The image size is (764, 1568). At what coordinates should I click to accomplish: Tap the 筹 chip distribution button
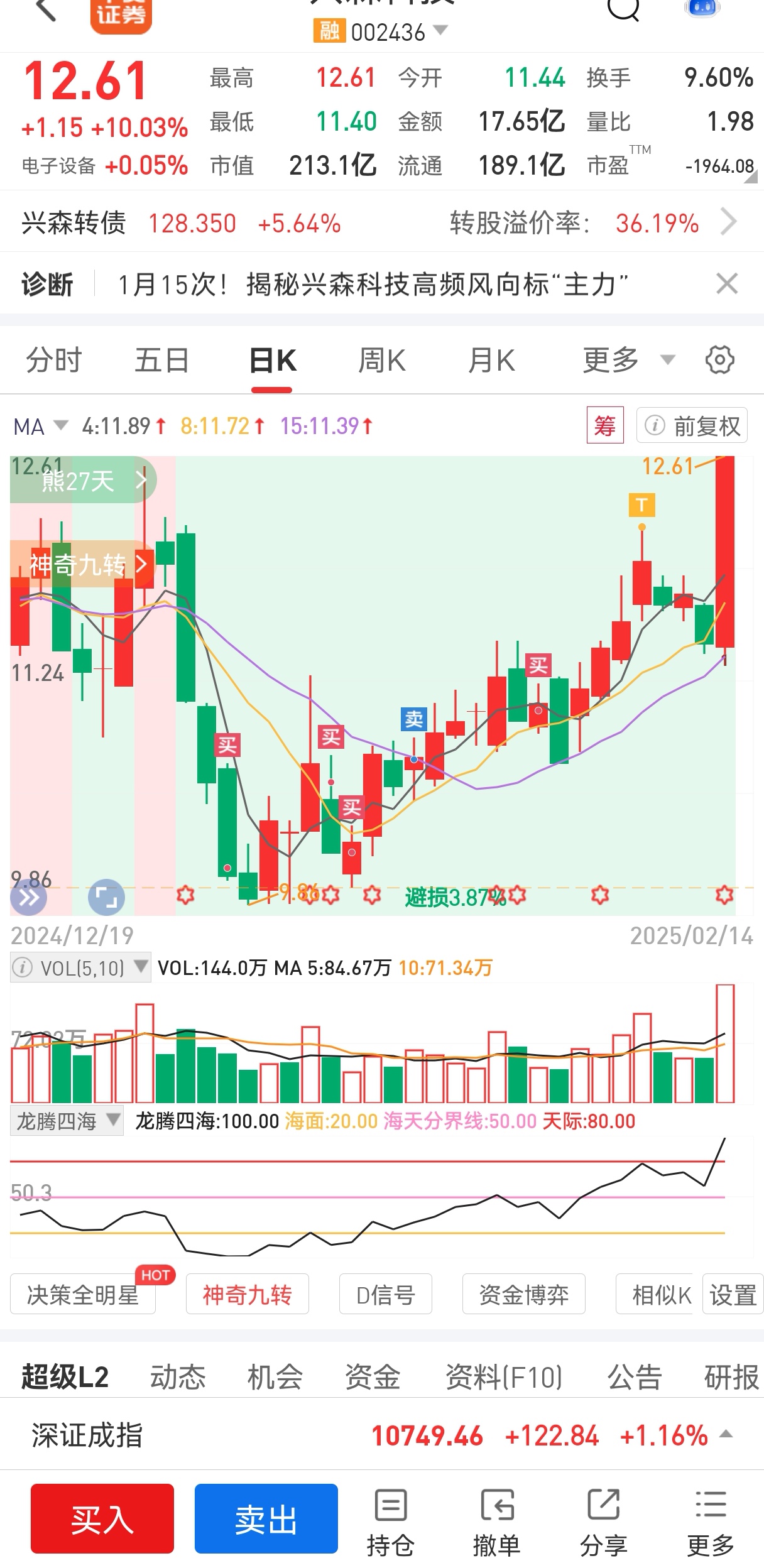[604, 426]
